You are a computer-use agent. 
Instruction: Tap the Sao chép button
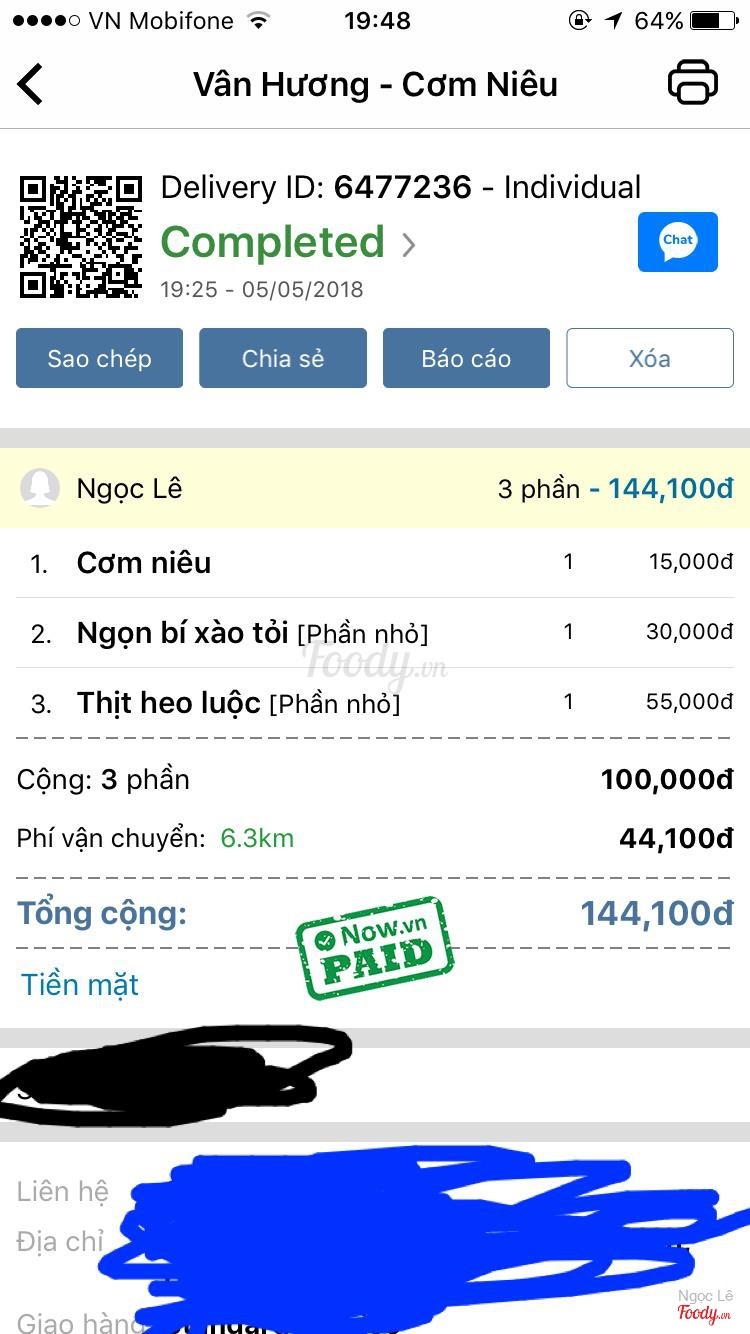(99, 358)
